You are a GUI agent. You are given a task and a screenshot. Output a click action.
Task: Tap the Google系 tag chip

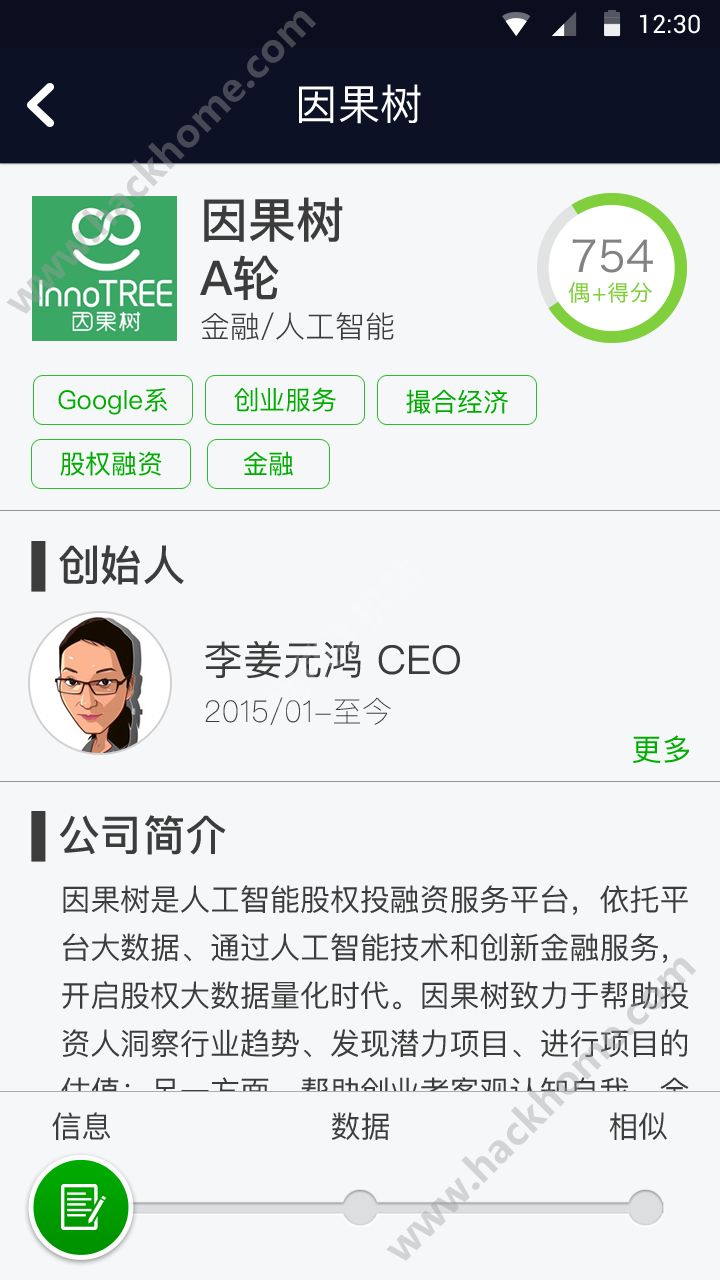point(112,400)
